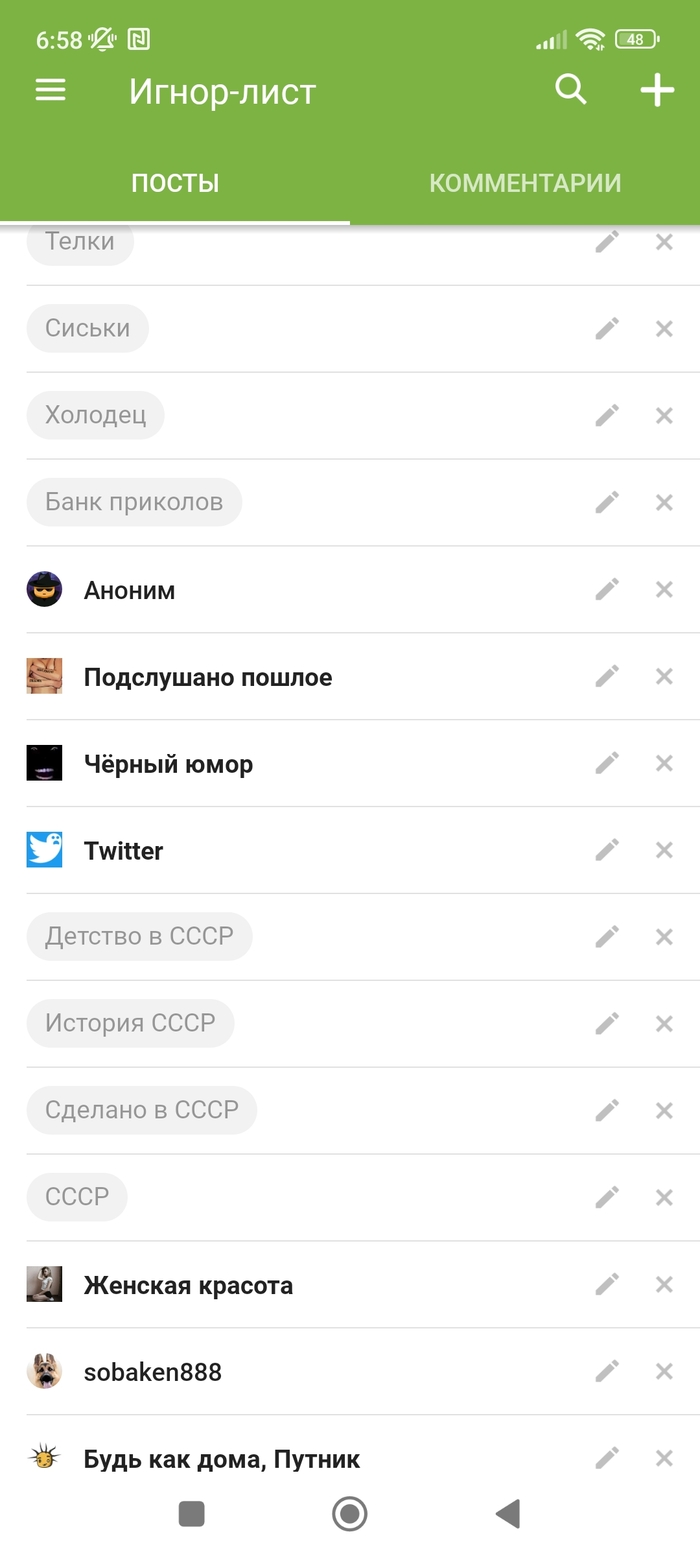Edit the Сделано в СССР rule
Viewport: 700px width, 1556px height.
pyautogui.click(x=607, y=1111)
